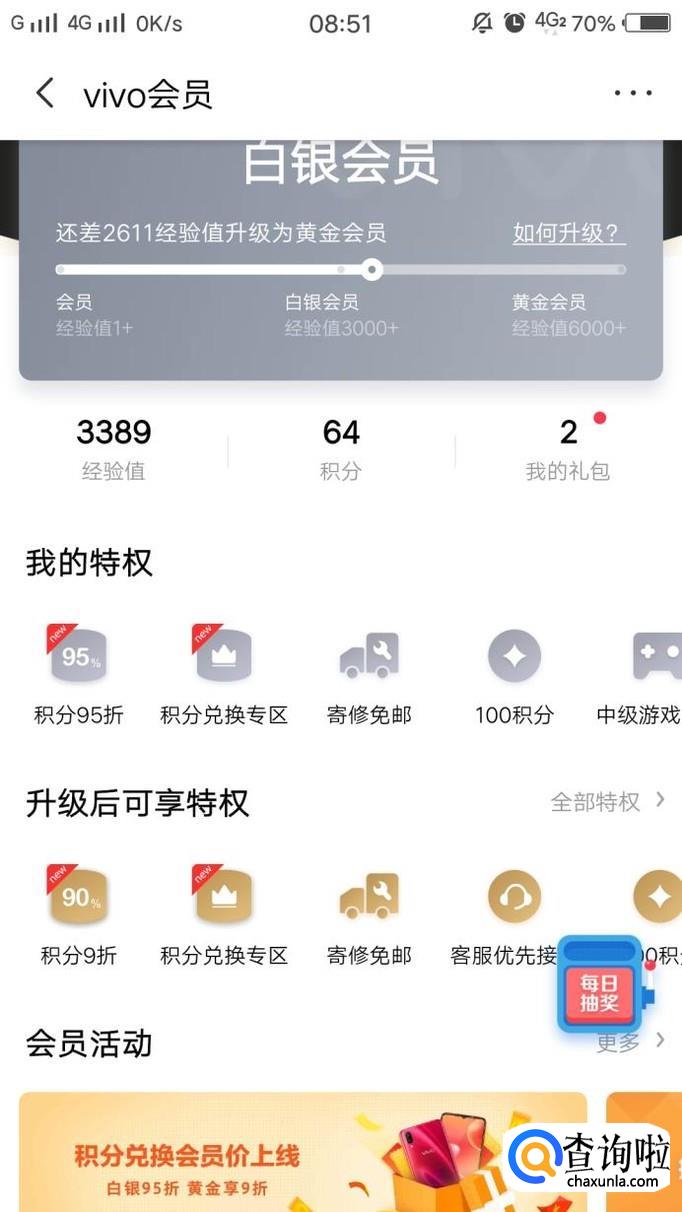Open the 每日抽奖 floating button
Viewport: 682px width, 1212px height.
pos(600,985)
